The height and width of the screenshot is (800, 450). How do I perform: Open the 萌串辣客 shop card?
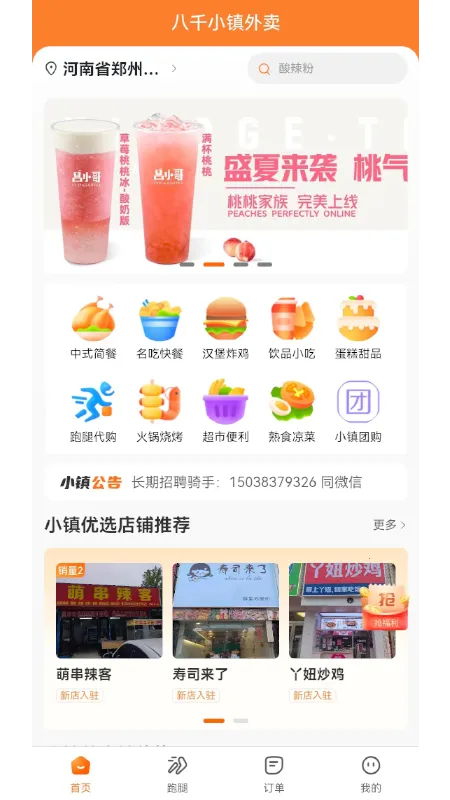click(109, 633)
